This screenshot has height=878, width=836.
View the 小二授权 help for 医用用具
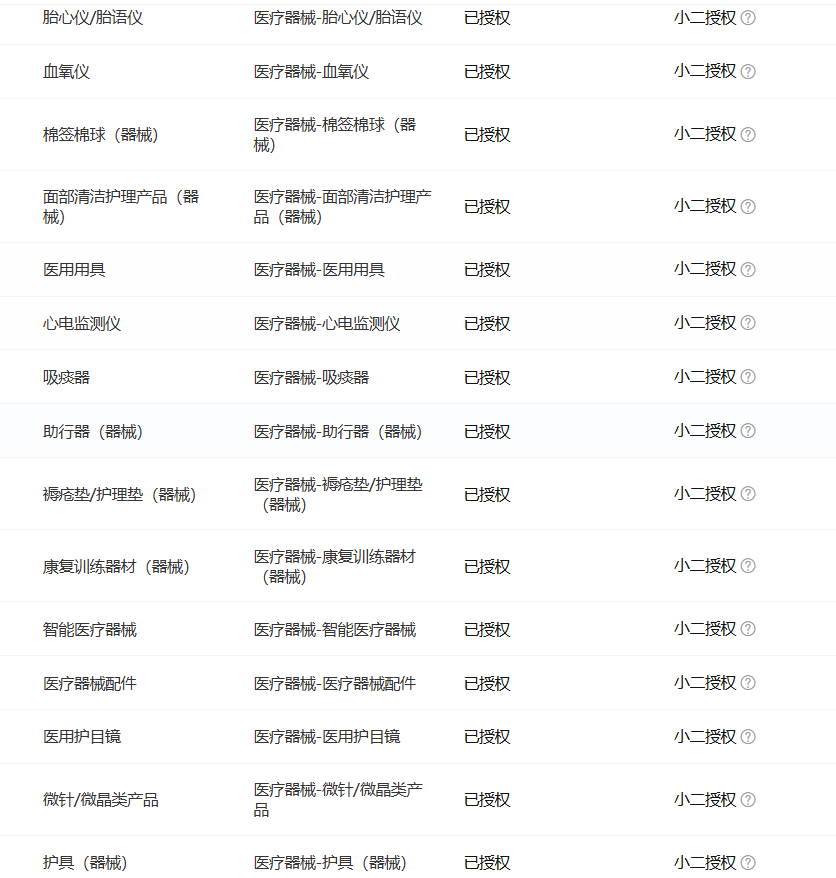coord(748,270)
